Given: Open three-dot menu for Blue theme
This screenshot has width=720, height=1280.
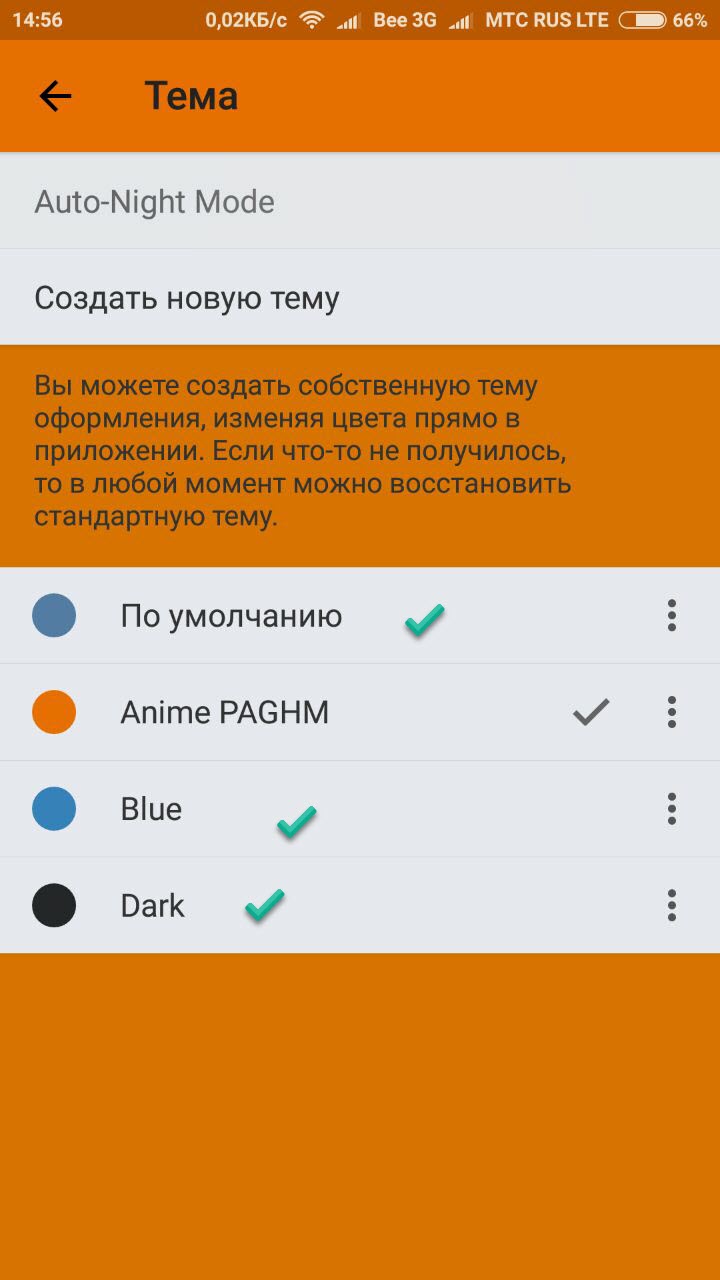Looking at the screenshot, I should 672,809.
